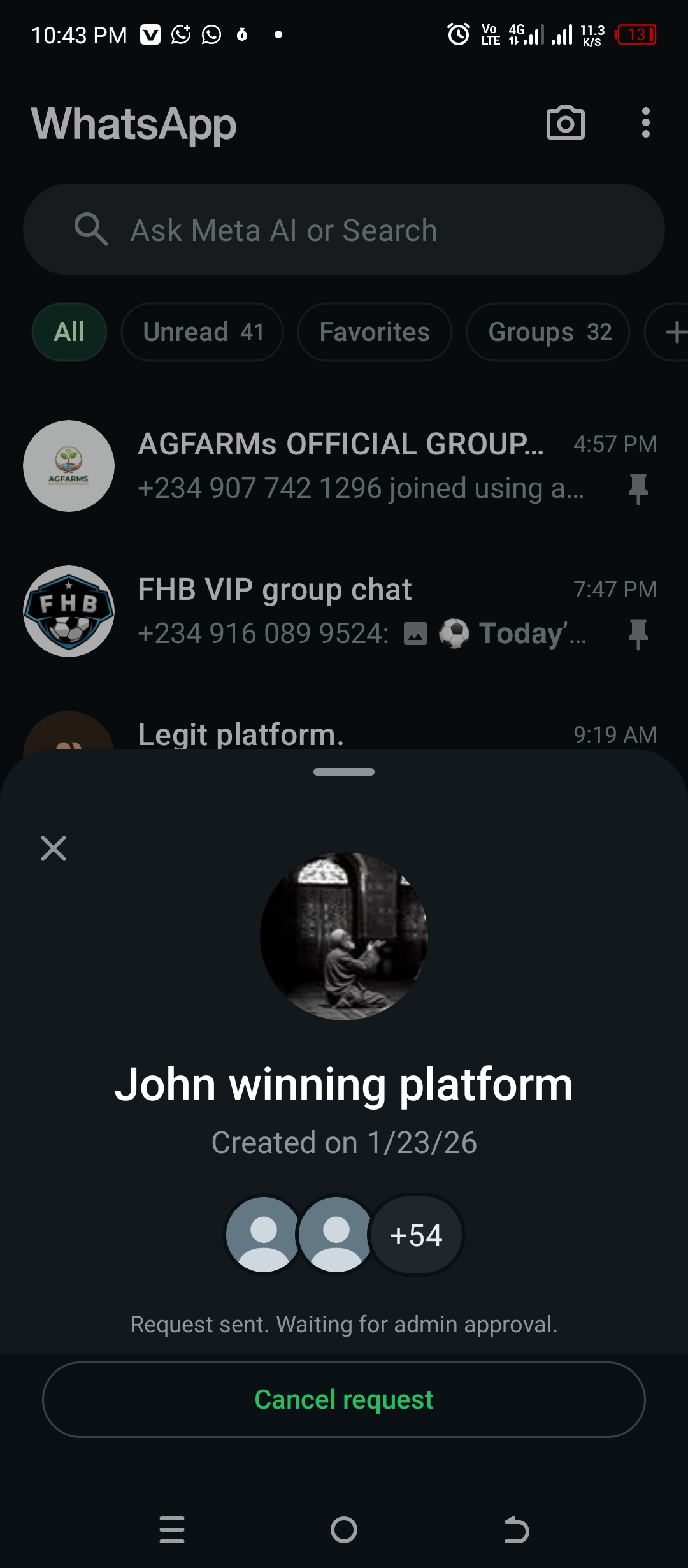
Task: Open the camera from the app bar
Action: click(x=565, y=123)
